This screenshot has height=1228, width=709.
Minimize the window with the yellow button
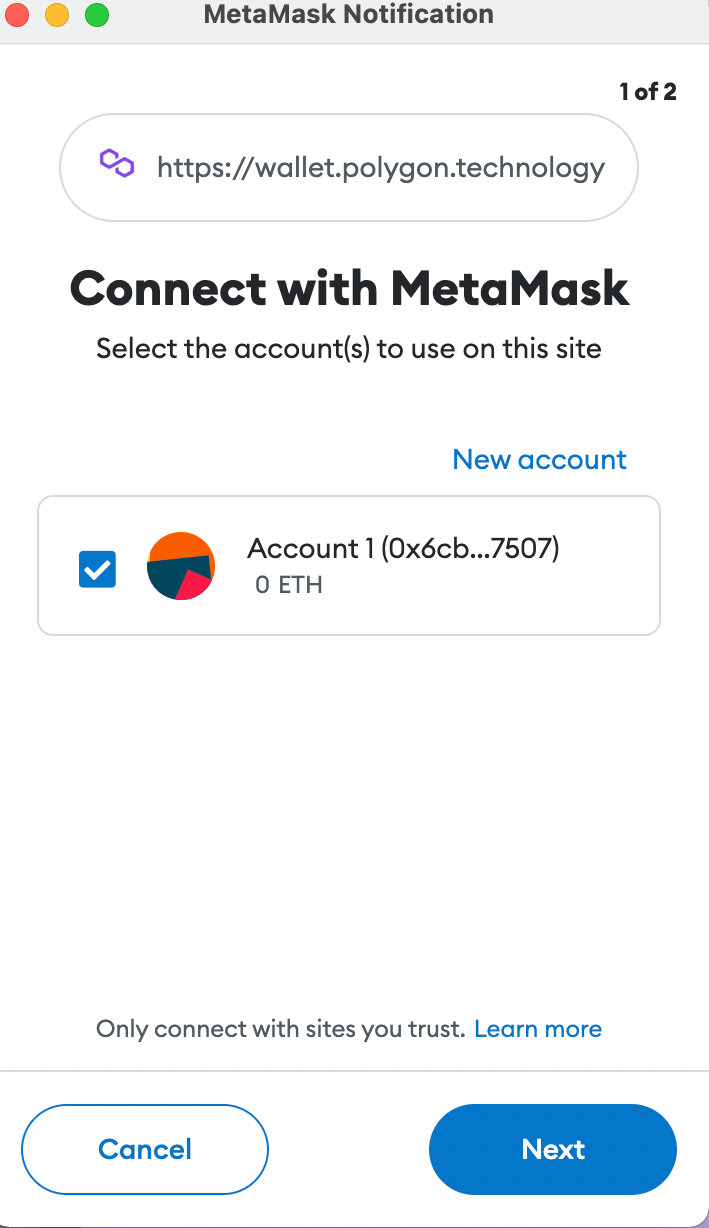coord(57,15)
